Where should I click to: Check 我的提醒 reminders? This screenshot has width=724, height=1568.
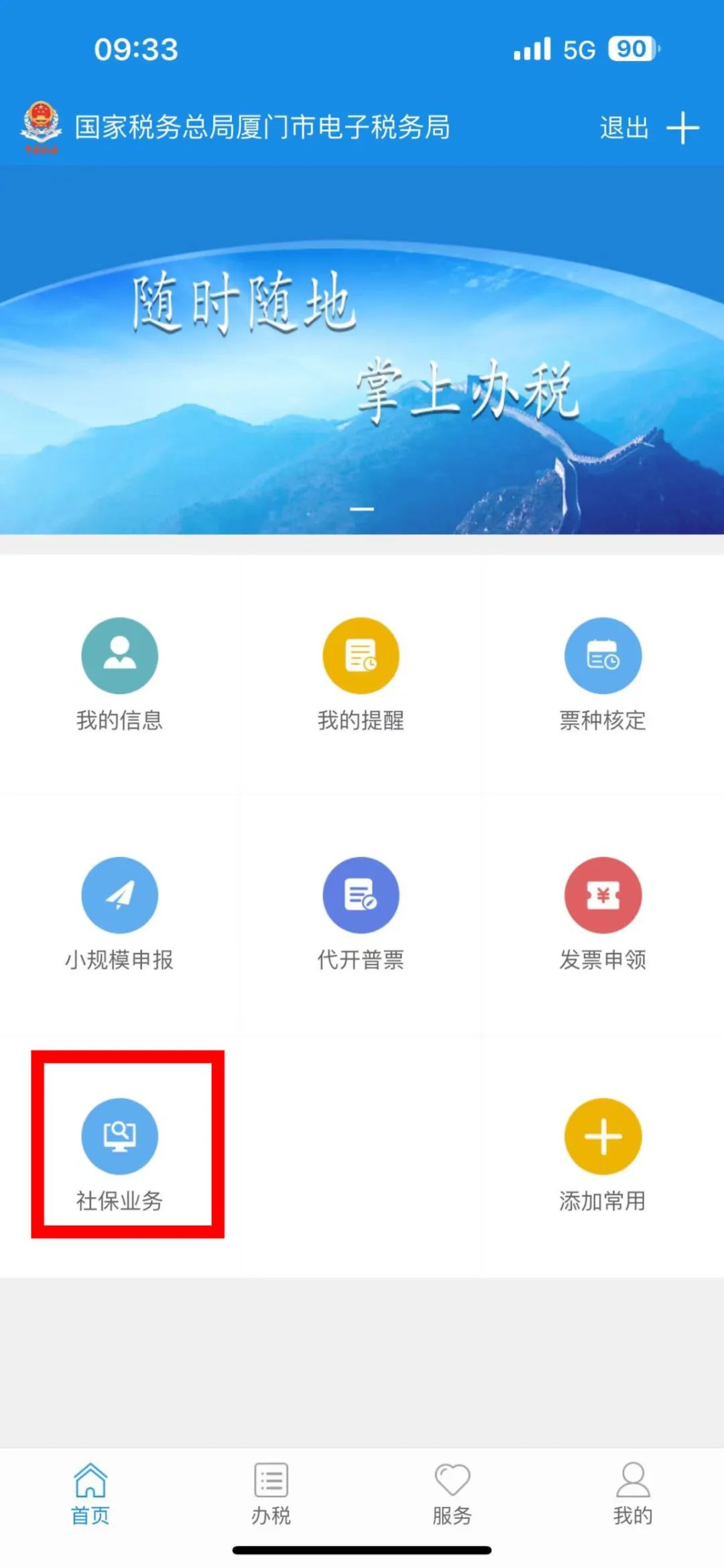361,674
